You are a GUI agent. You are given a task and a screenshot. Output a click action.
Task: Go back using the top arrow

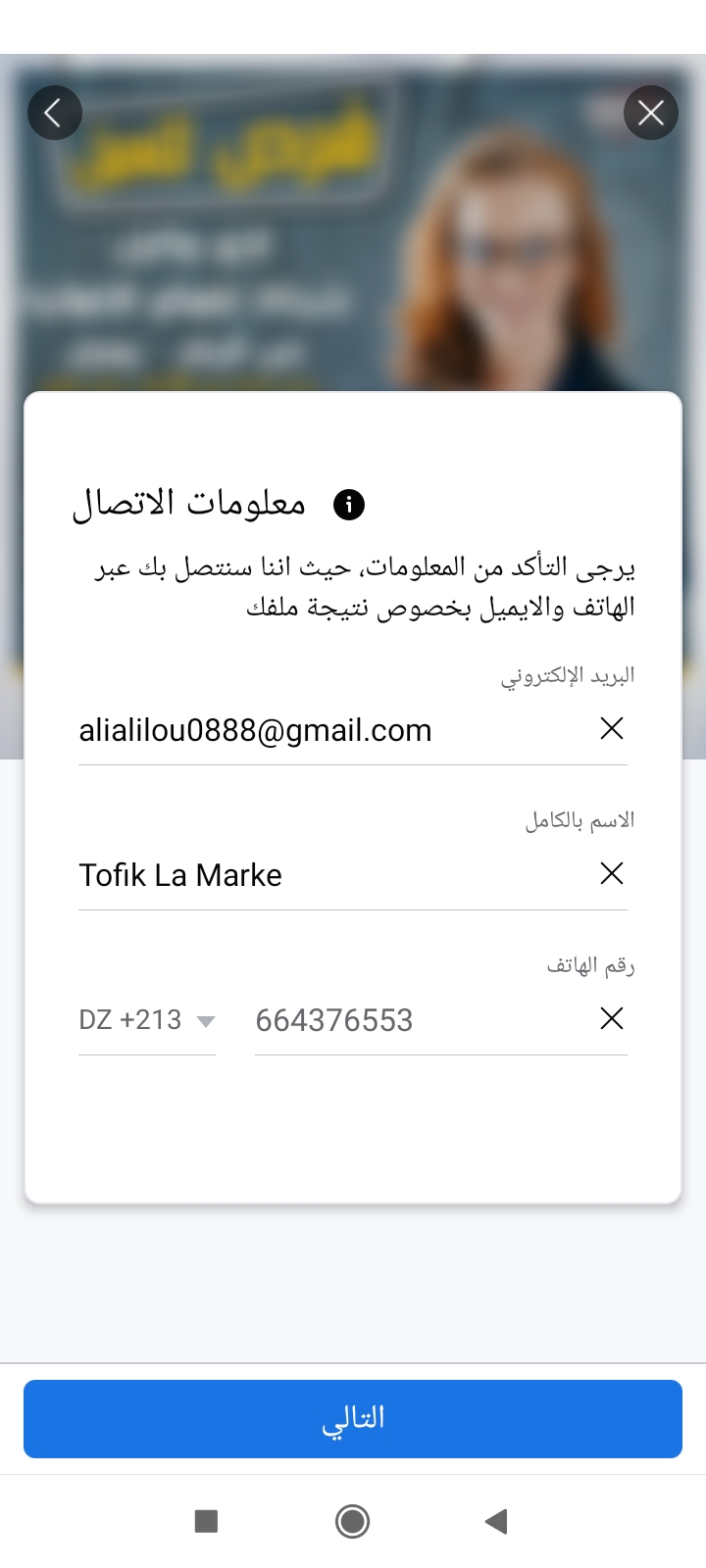(55, 113)
